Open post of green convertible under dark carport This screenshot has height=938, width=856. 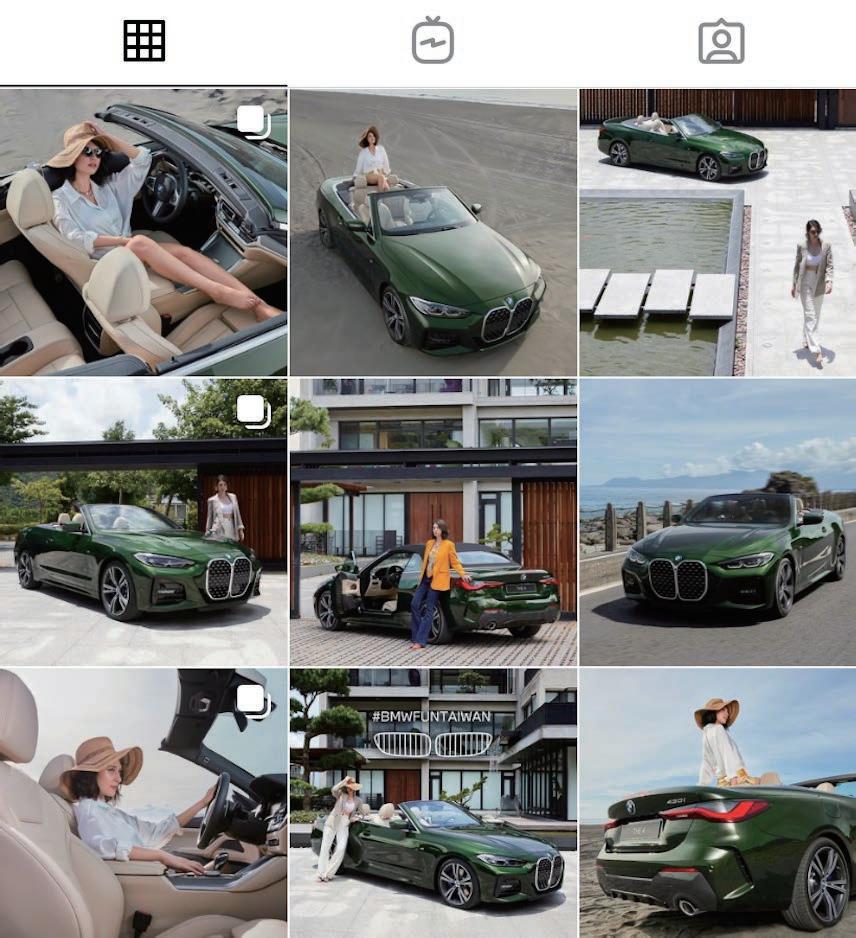pyautogui.click(x=143, y=522)
